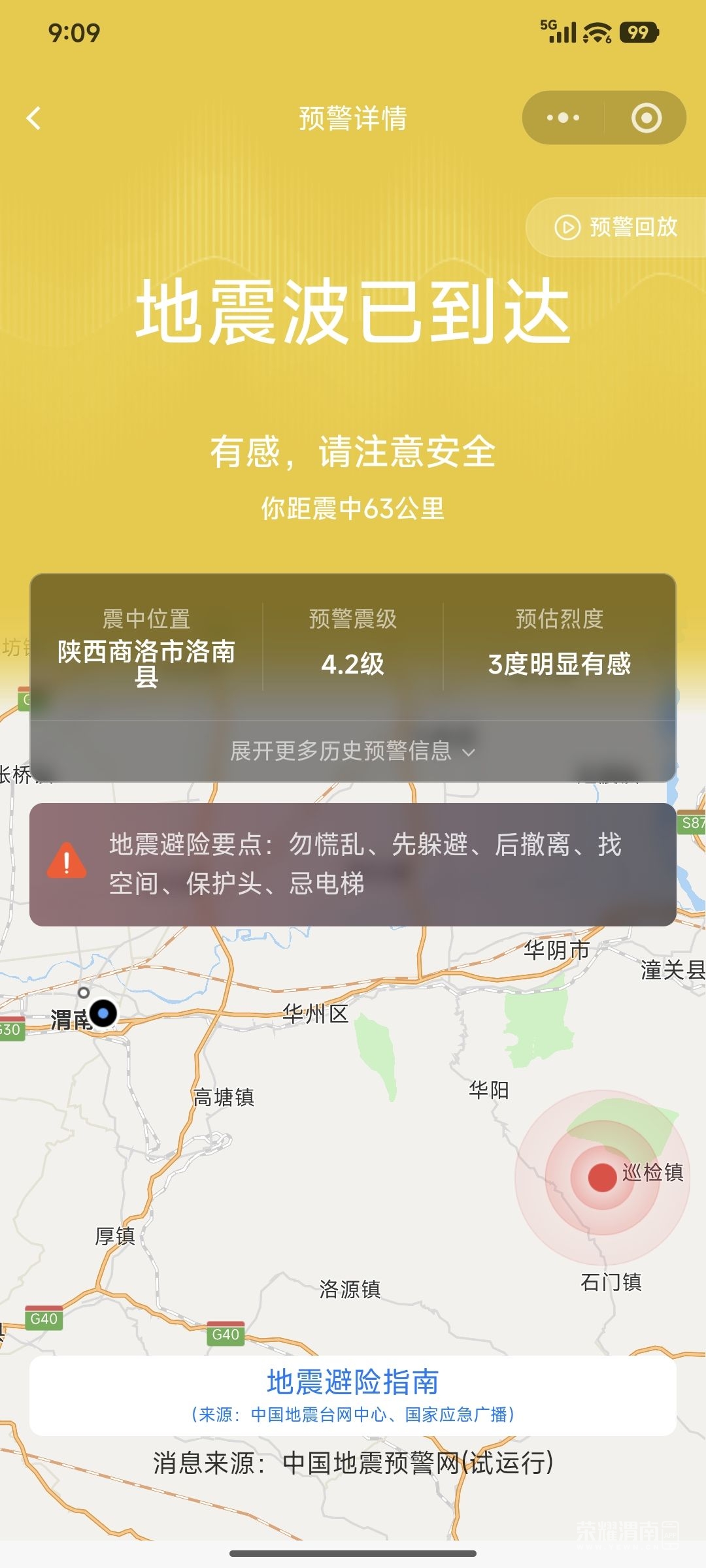Open the mini program more-options menu
Viewport: 706px width, 1568px height.
coord(563,118)
